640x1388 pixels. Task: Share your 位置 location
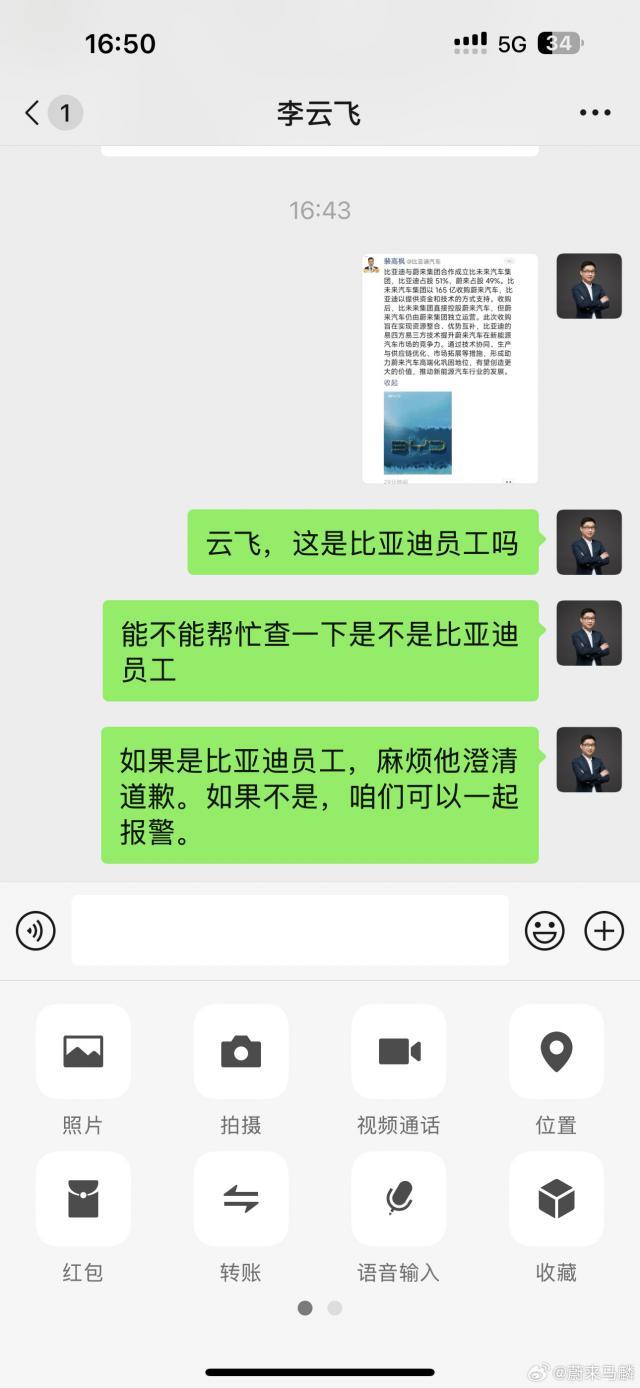(556, 1052)
